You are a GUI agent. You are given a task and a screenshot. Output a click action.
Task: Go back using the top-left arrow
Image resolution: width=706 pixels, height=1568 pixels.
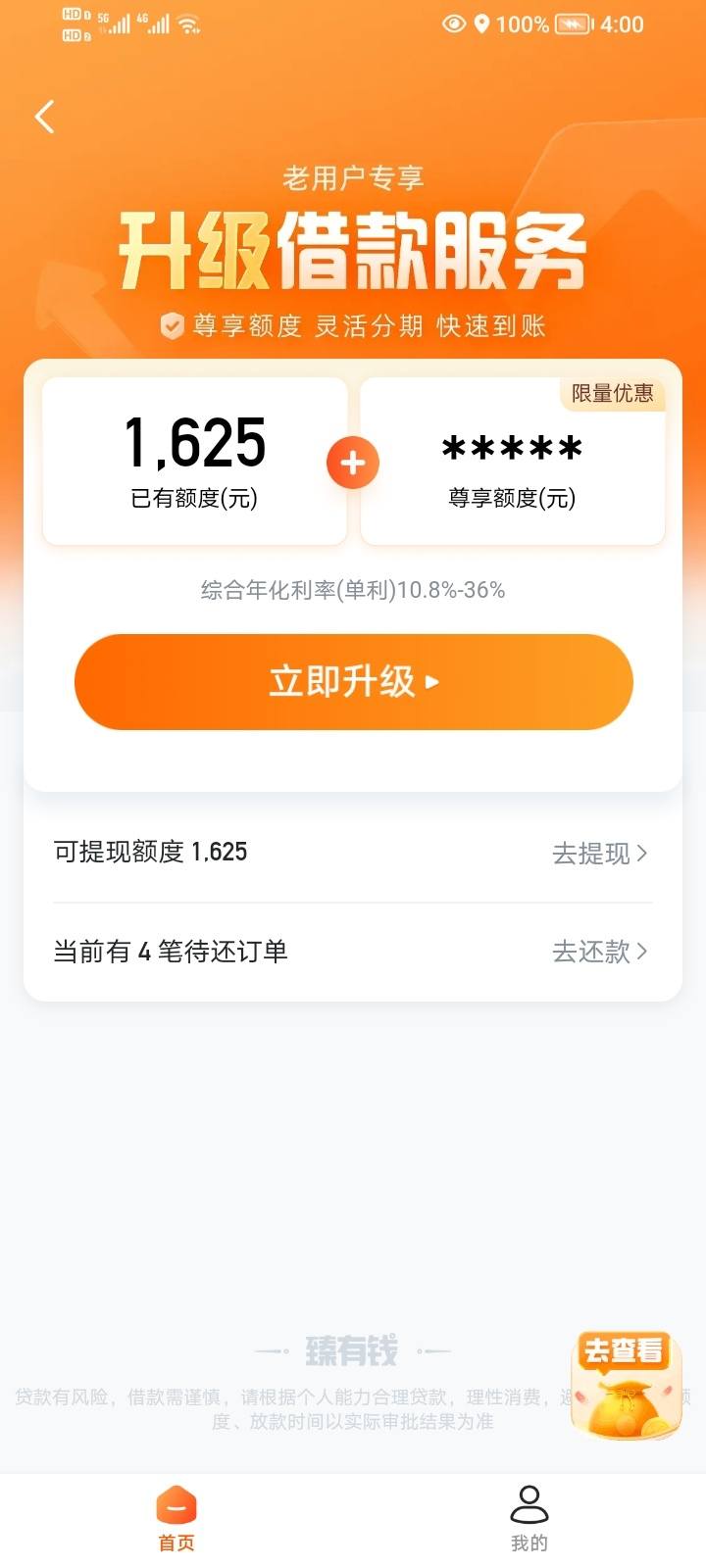coord(44,117)
